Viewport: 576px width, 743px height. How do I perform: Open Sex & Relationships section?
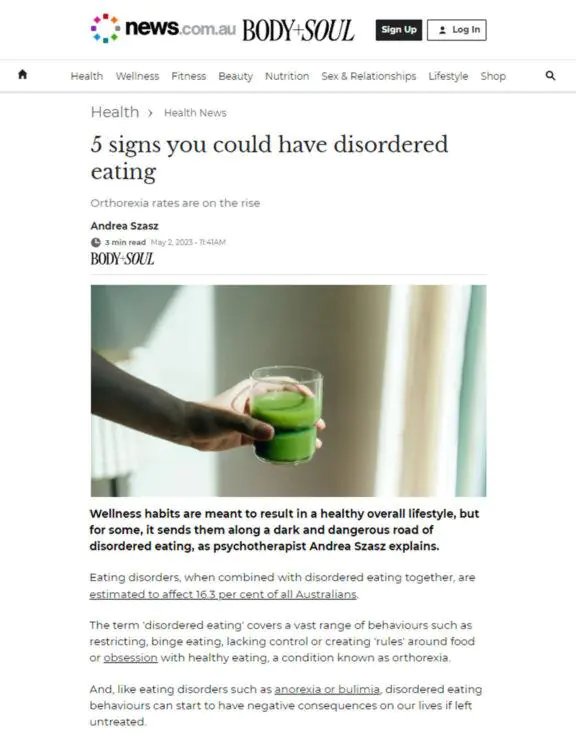(369, 76)
